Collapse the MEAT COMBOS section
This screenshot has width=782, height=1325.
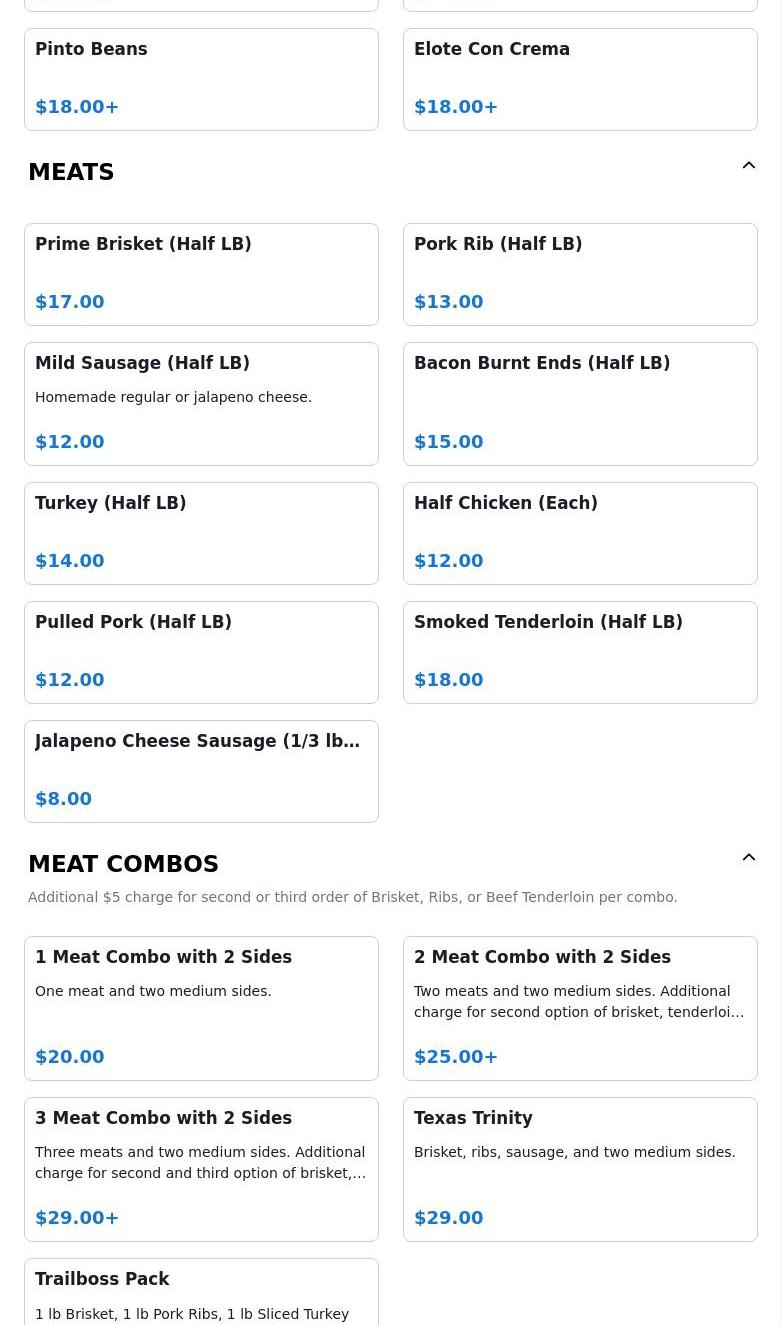[748, 858]
